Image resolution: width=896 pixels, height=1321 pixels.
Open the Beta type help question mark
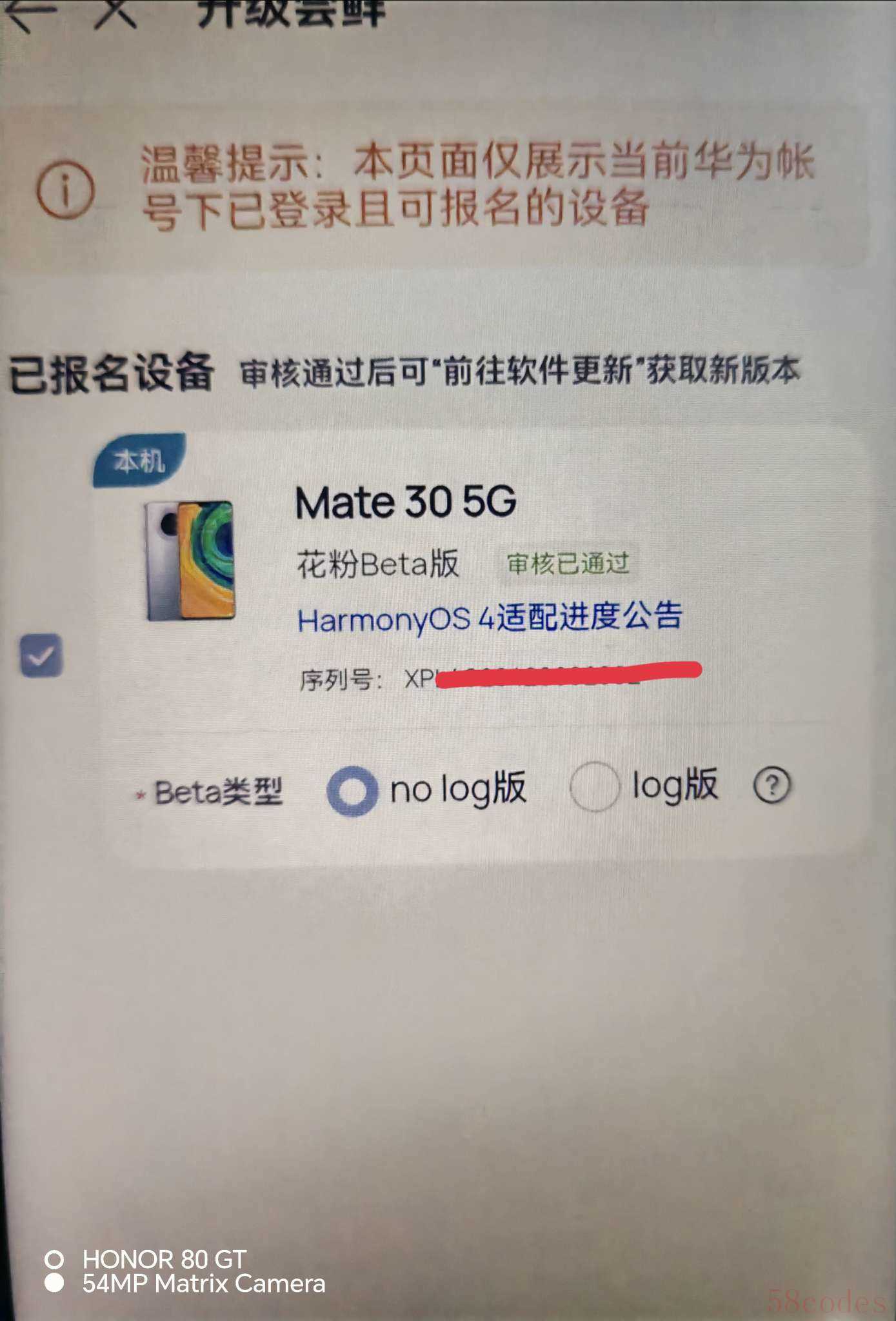coord(772,785)
